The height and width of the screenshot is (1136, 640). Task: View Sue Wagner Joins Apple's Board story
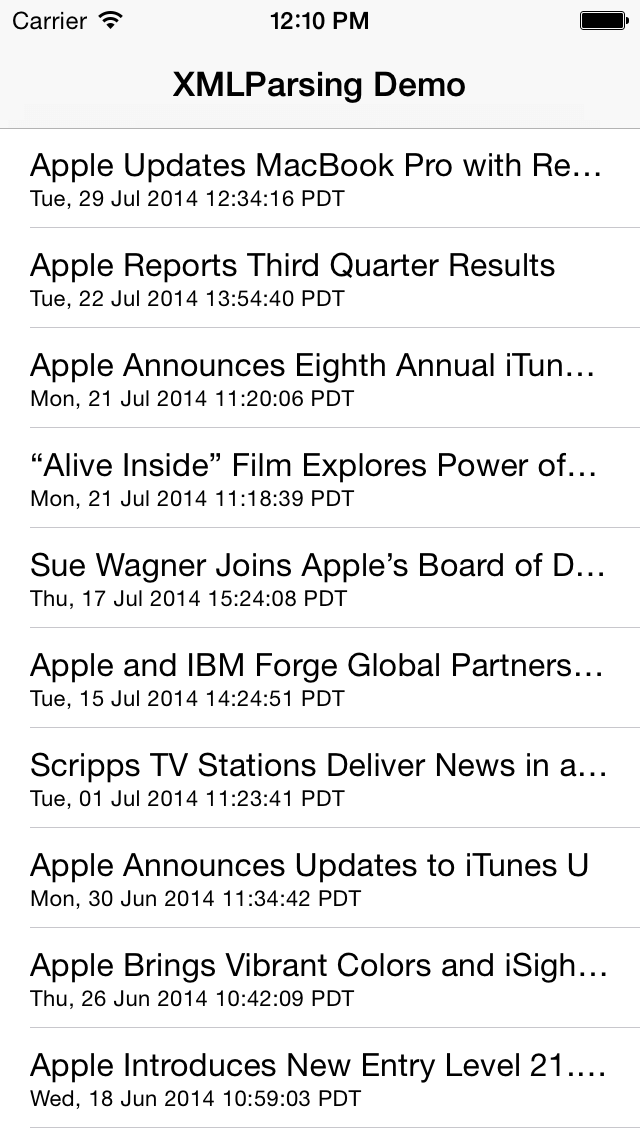click(x=318, y=578)
